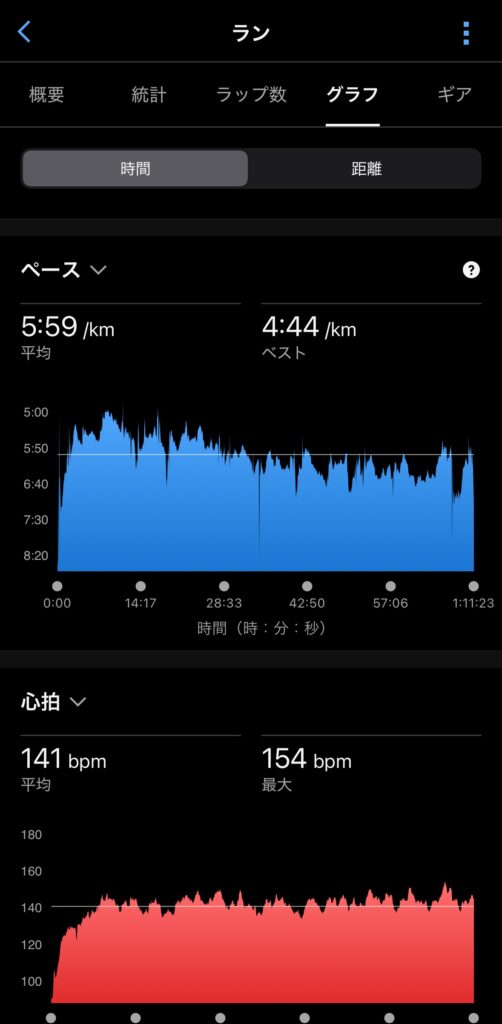Switch to the 概要 tab
The height and width of the screenshot is (1024, 502).
[47, 94]
